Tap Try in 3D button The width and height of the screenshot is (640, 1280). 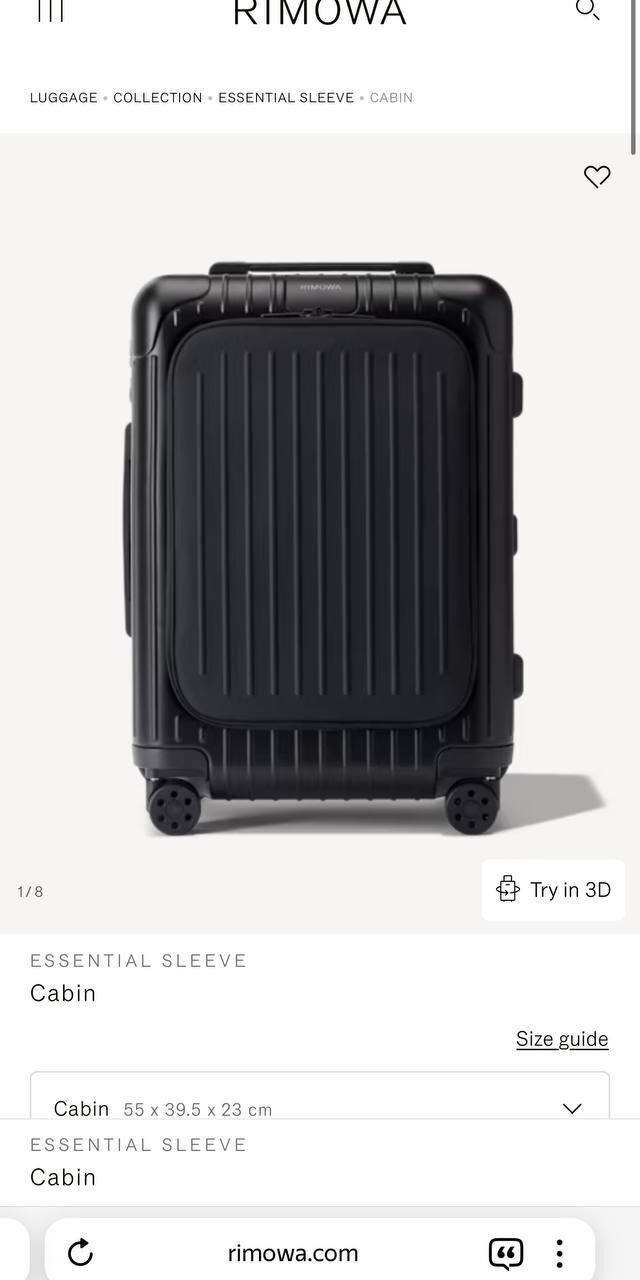[553, 889]
